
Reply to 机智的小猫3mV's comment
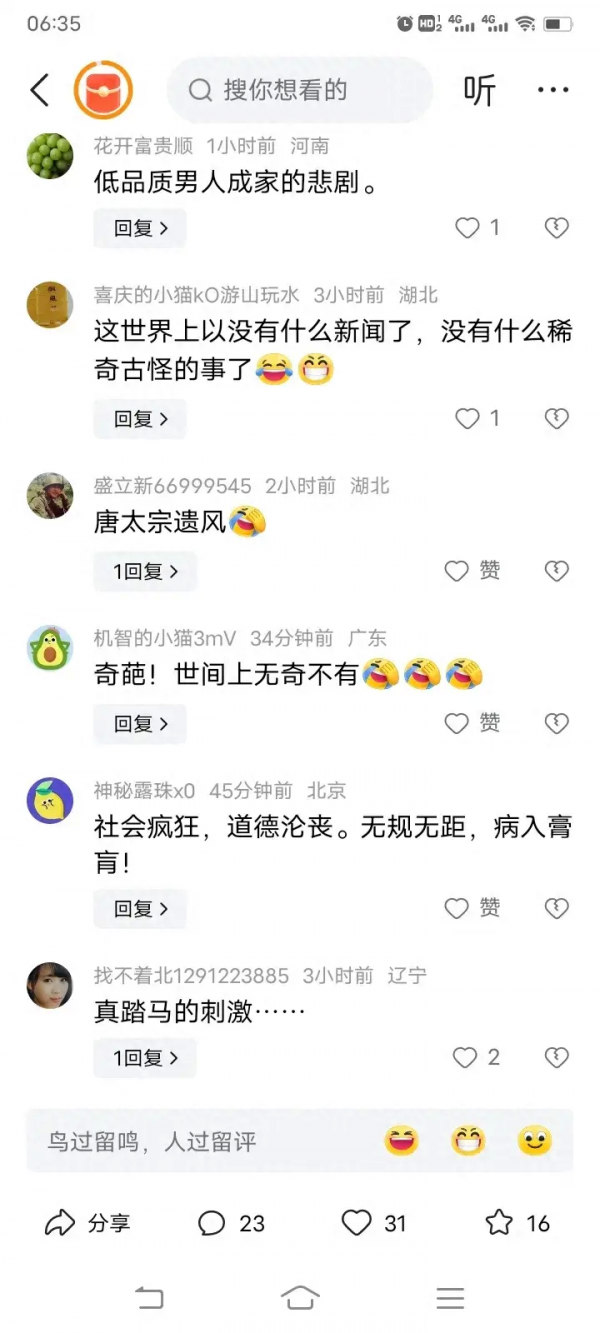[140, 724]
